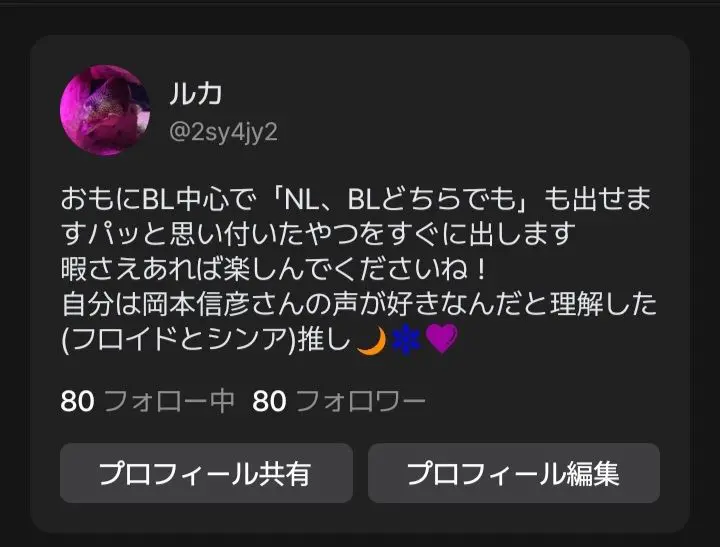Open プロフィール編集 to edit profile
This screenshot has width=720, height=547.
(x=514, y=473)
